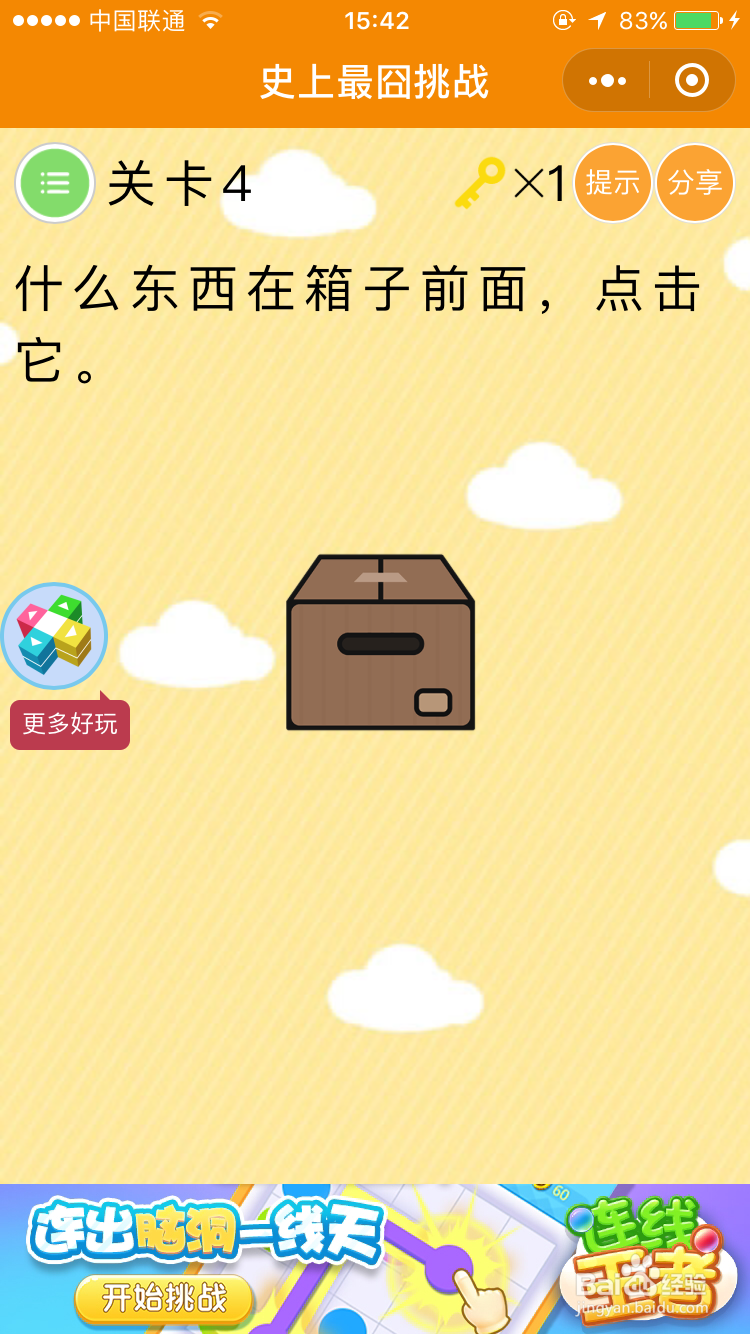Tap the '提示' hint button
750x1334 pixels.
[x=613, y=183]
